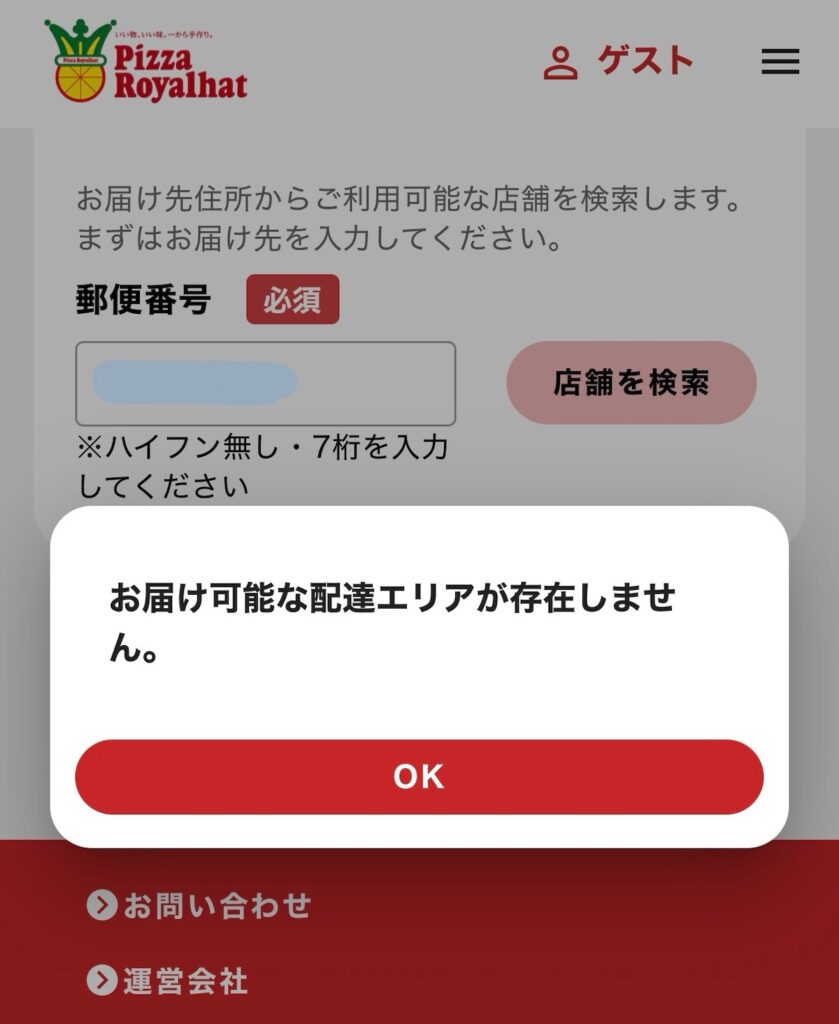Focus the 郵便番号 input field
Screen dimensions: 839x1024
pos(265,384)
